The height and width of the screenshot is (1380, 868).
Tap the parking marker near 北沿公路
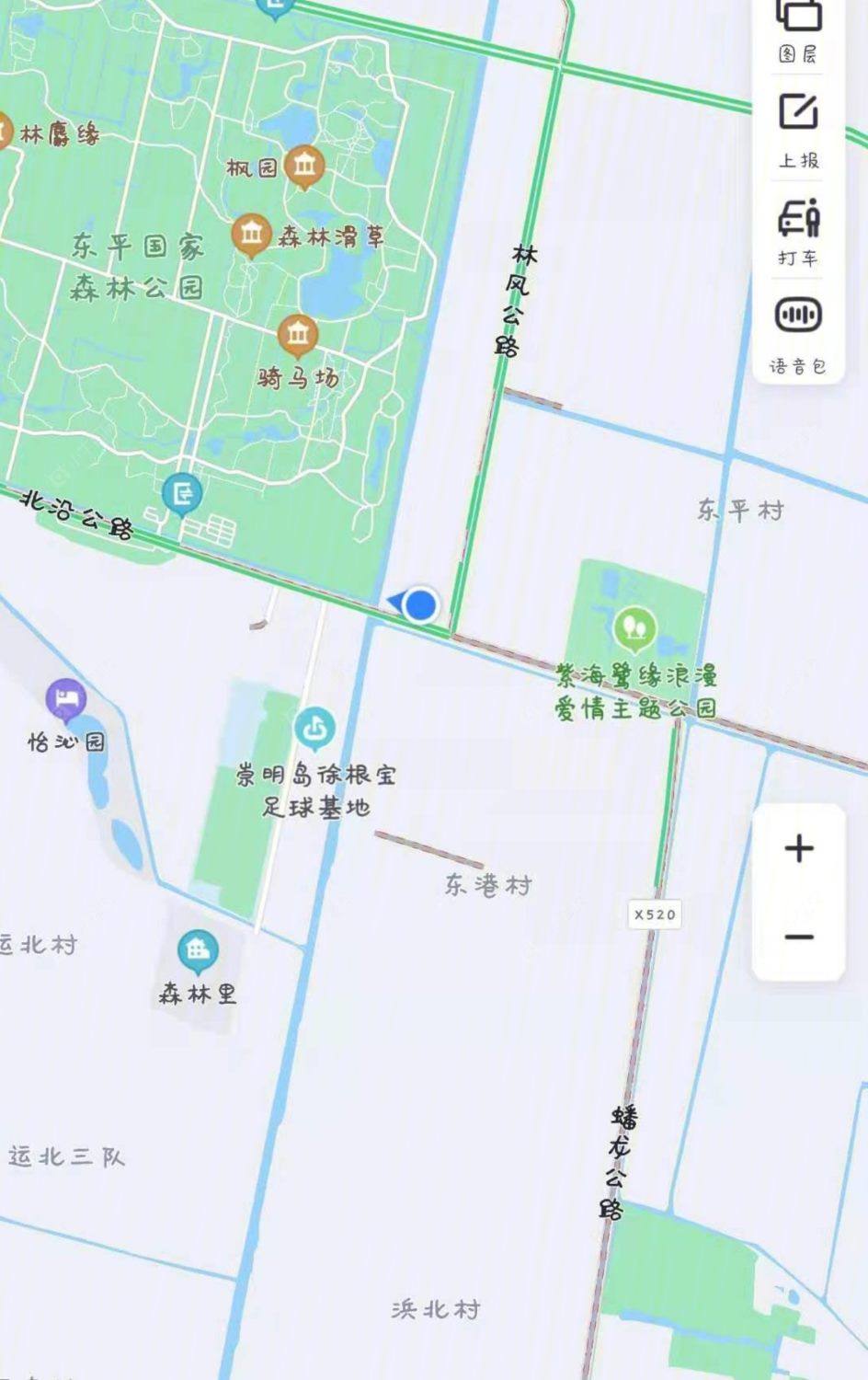pyautogui.click(x=182, y=494)
